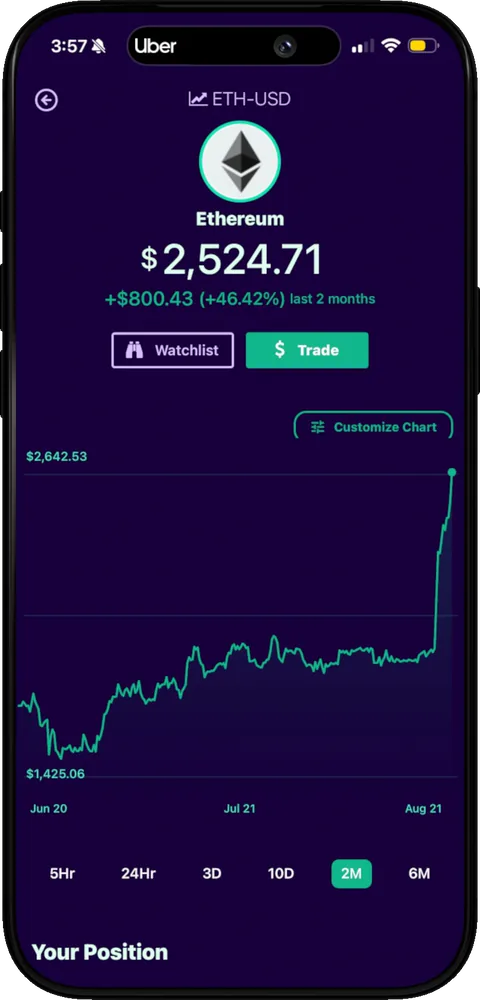Go back using the arrow icon
The image size is (480, 1000).
pos(46,100)
